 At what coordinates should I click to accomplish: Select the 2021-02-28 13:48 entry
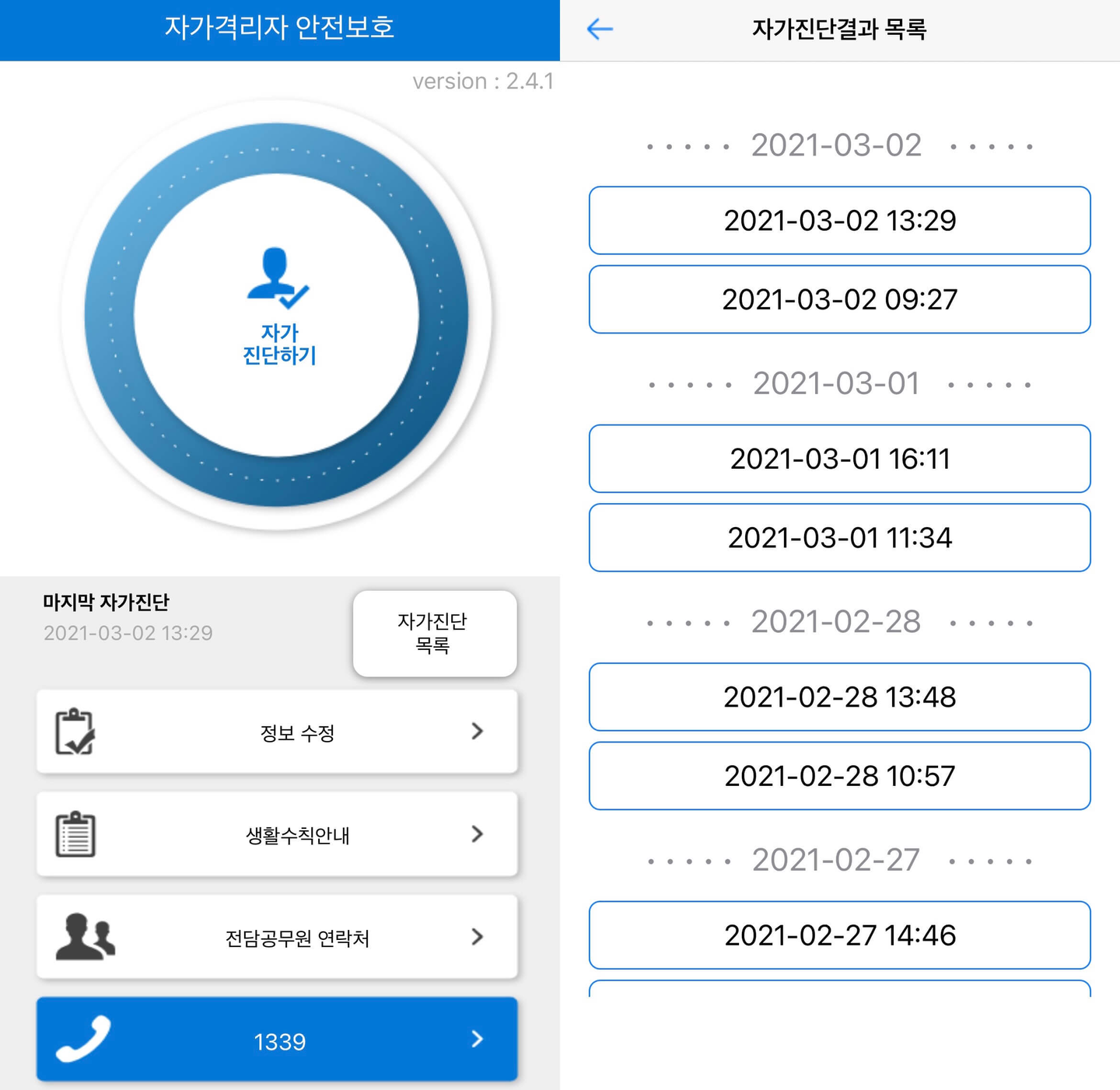point(839,697)
